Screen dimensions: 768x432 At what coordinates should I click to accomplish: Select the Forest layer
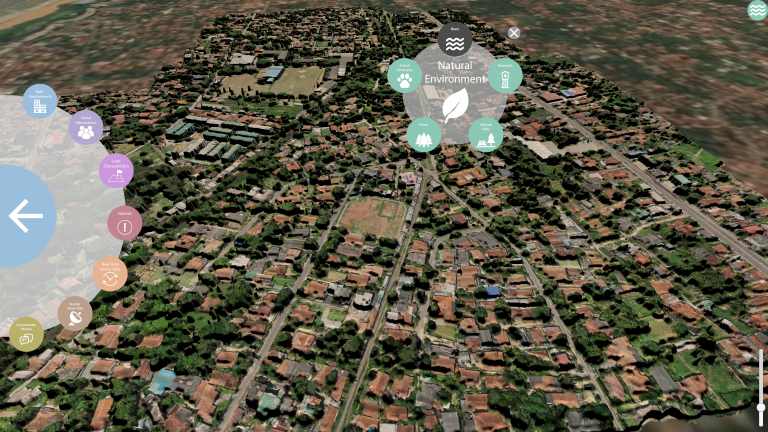[x=424, y=135]
